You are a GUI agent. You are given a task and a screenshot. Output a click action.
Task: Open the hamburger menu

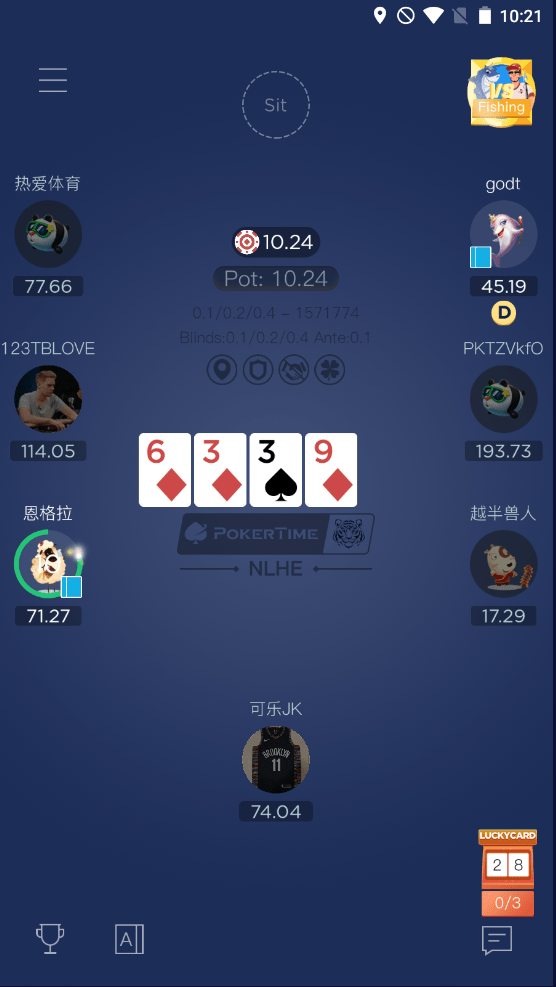[53, 80]
